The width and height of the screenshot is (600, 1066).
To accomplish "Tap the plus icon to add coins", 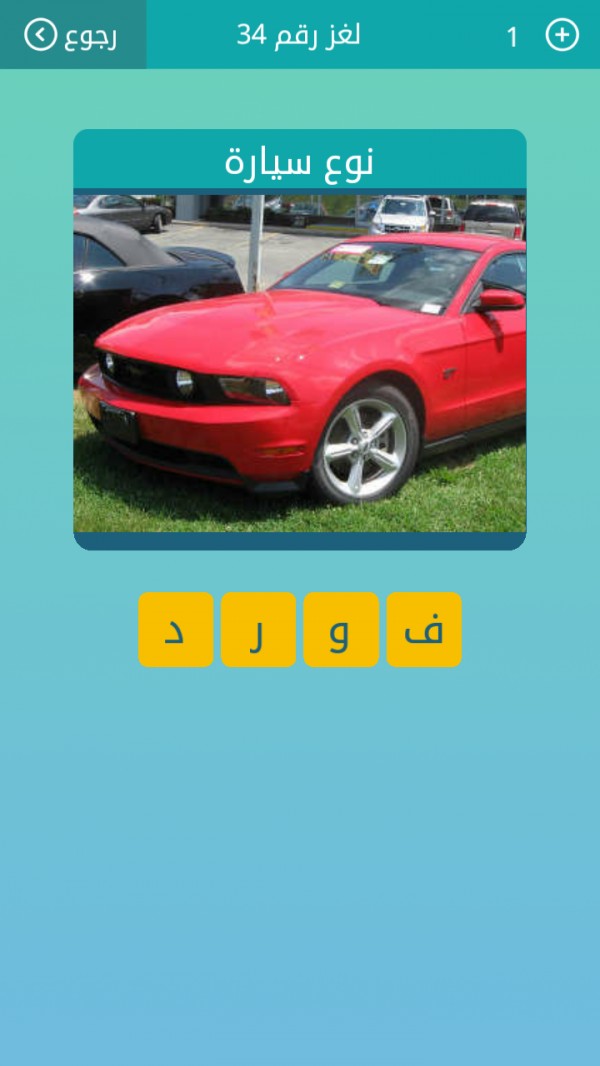I will click(x=562, y=35).
